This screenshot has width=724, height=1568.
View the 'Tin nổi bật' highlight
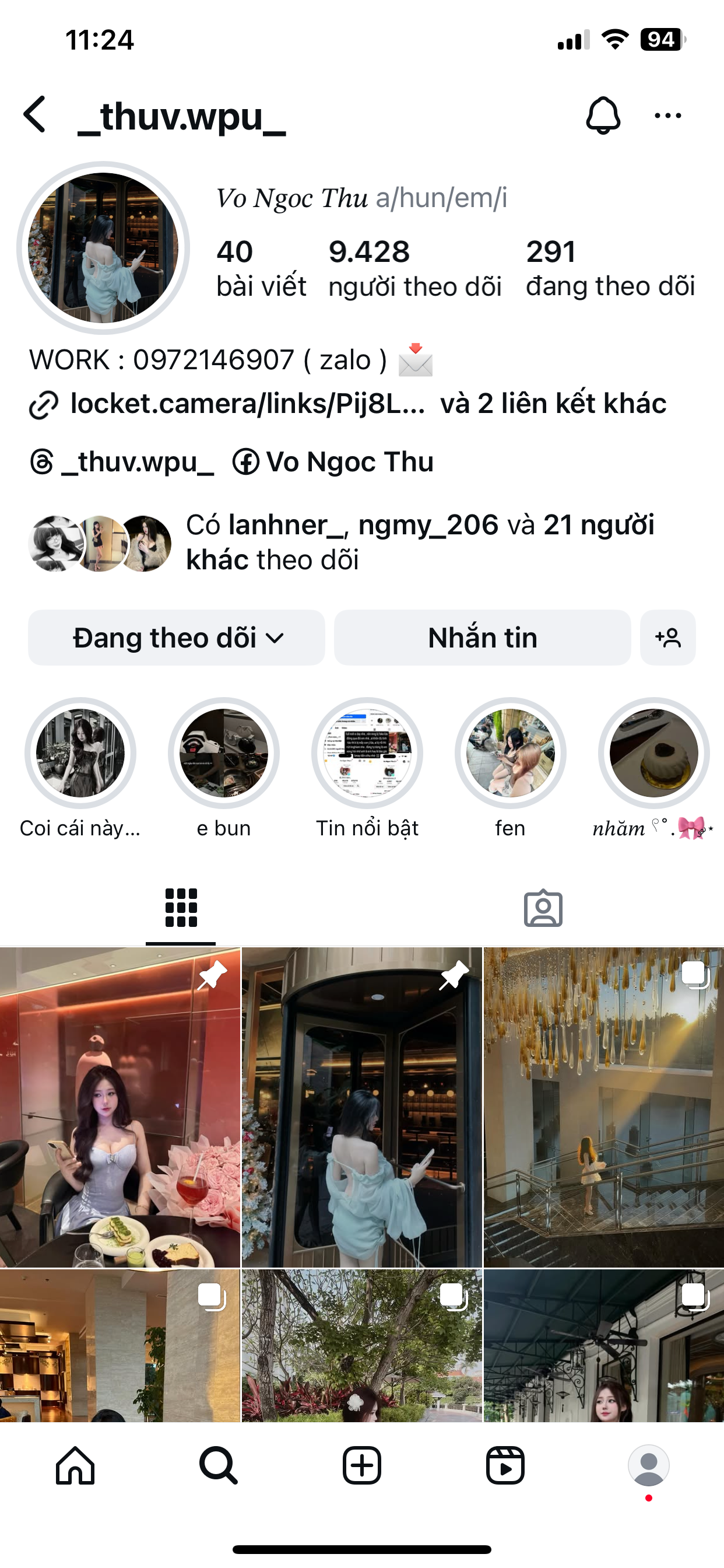(367, 754)
